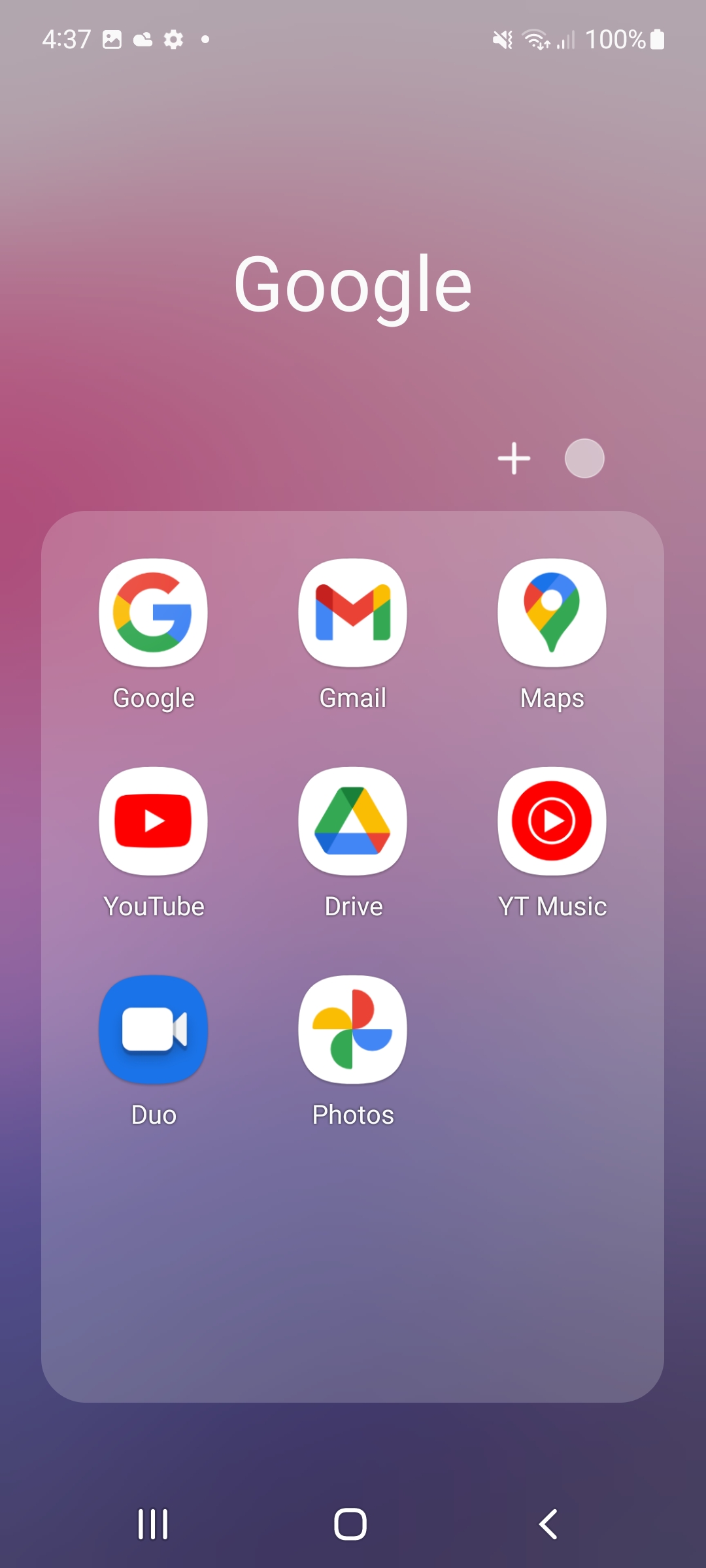Add apps with the plus icon
The image size is (706, 1568).
tap(514, 458)
